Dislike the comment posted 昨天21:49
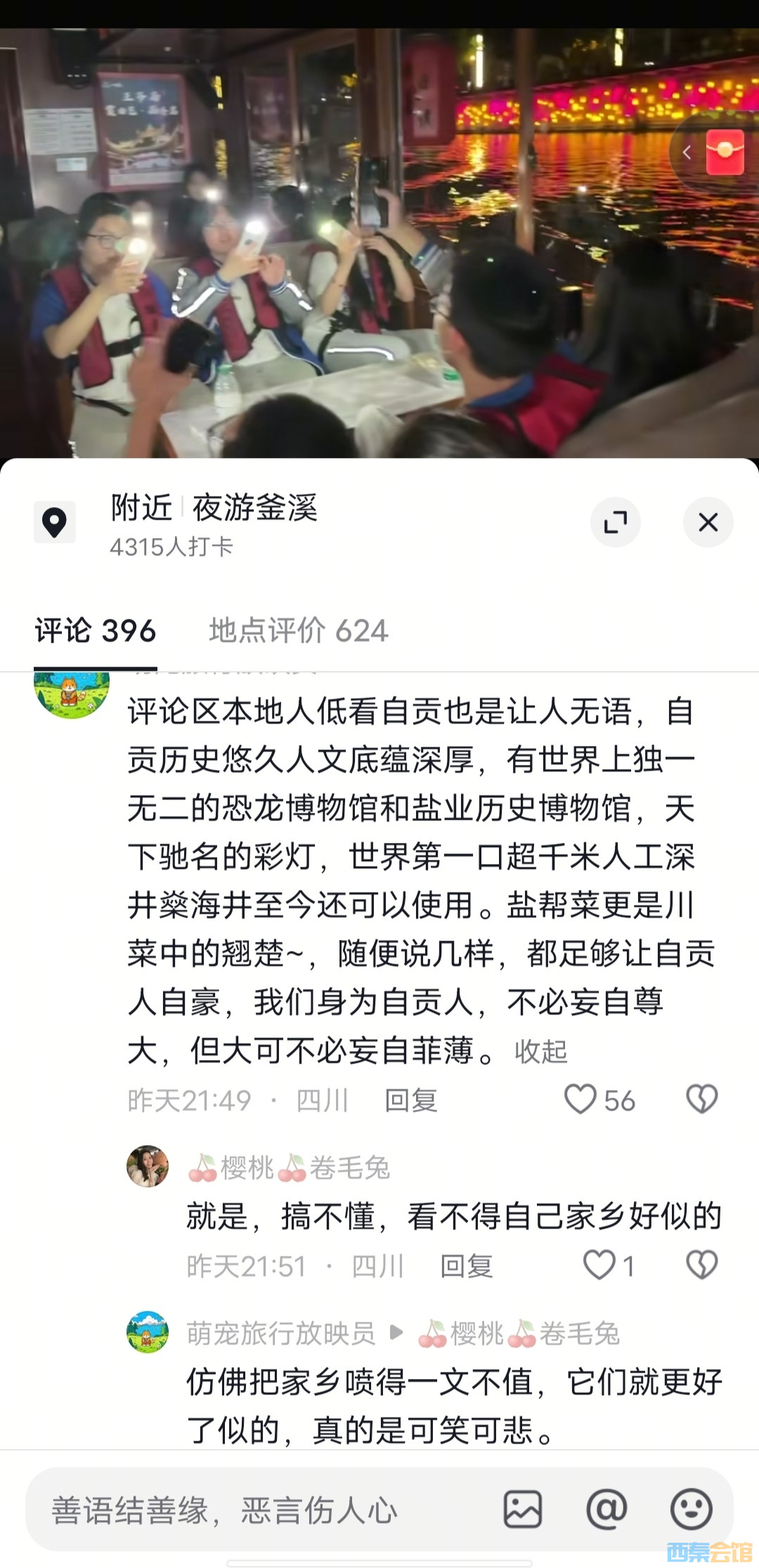The width and height of the screenshot is (759, 1568). tap(701, 1099)
